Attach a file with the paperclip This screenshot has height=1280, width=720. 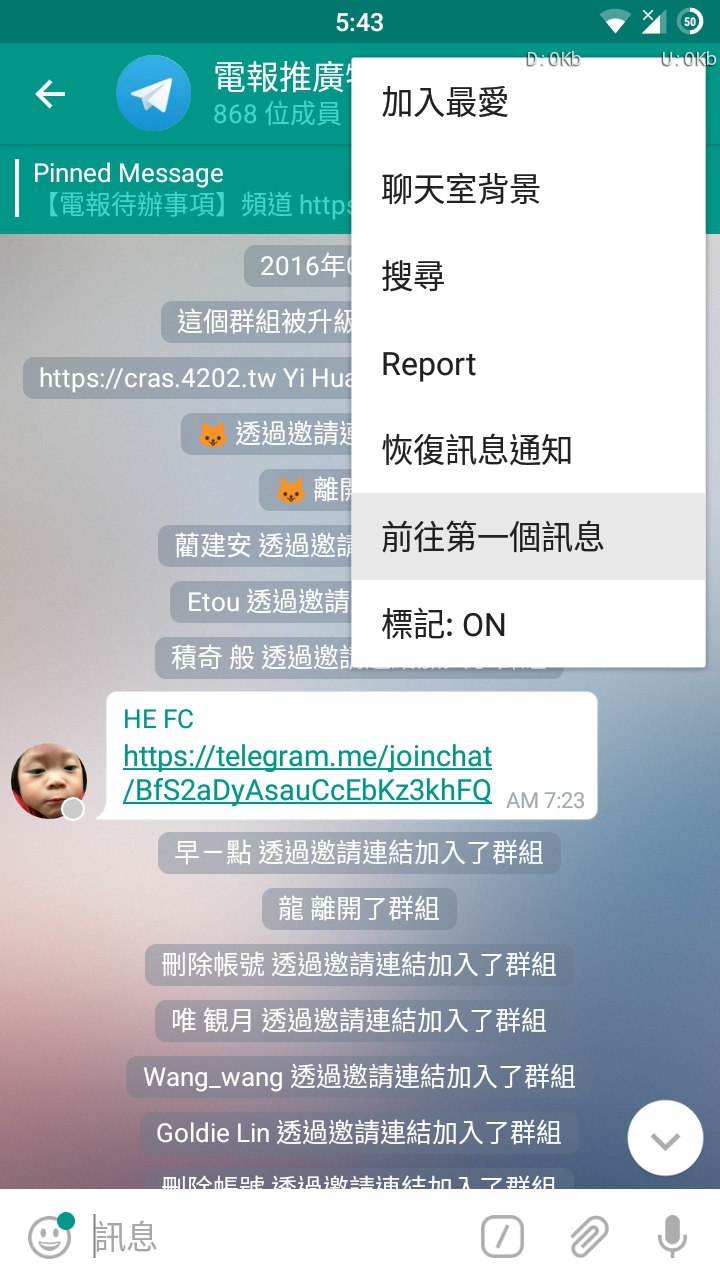[x=589, y=1237]
